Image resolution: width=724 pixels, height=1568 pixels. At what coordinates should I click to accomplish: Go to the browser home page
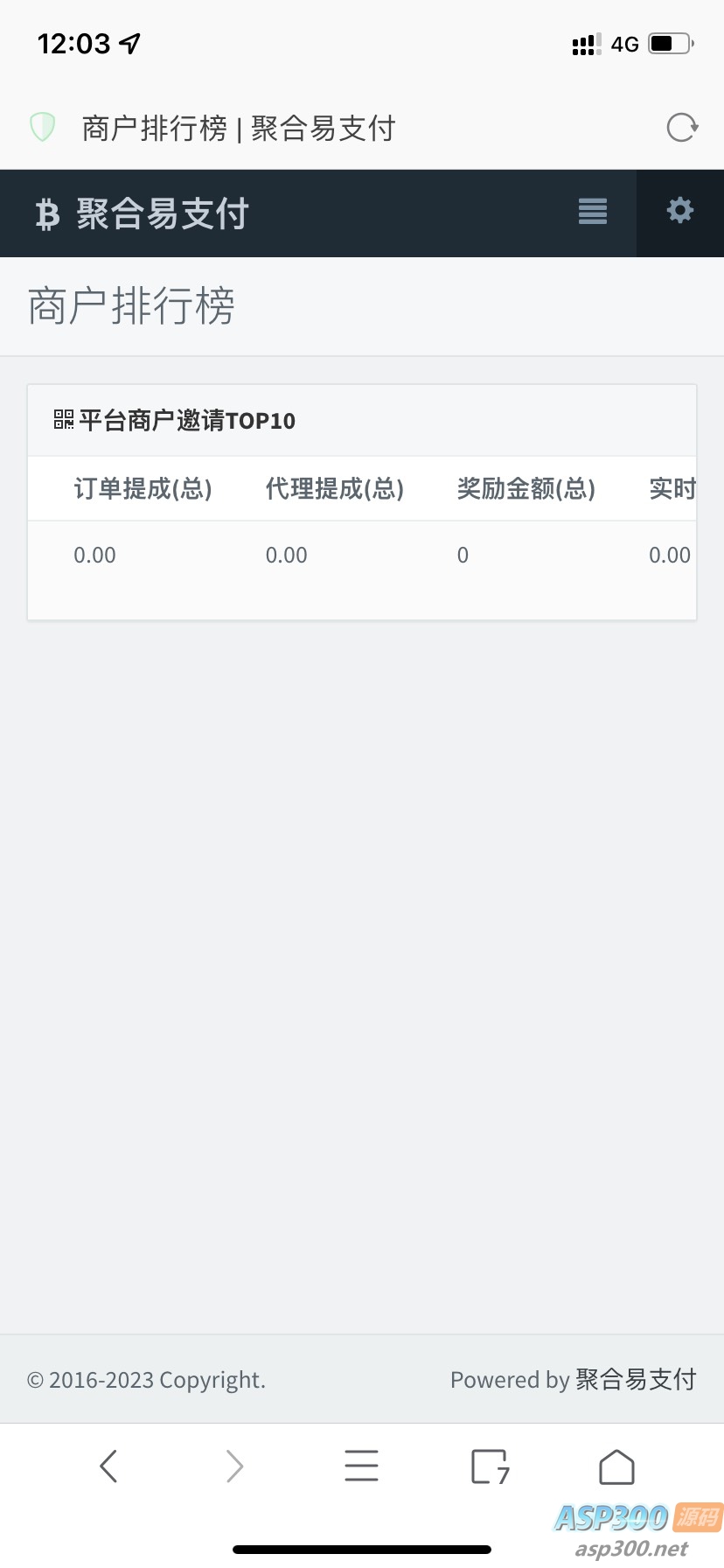[x=616, y=1466]
